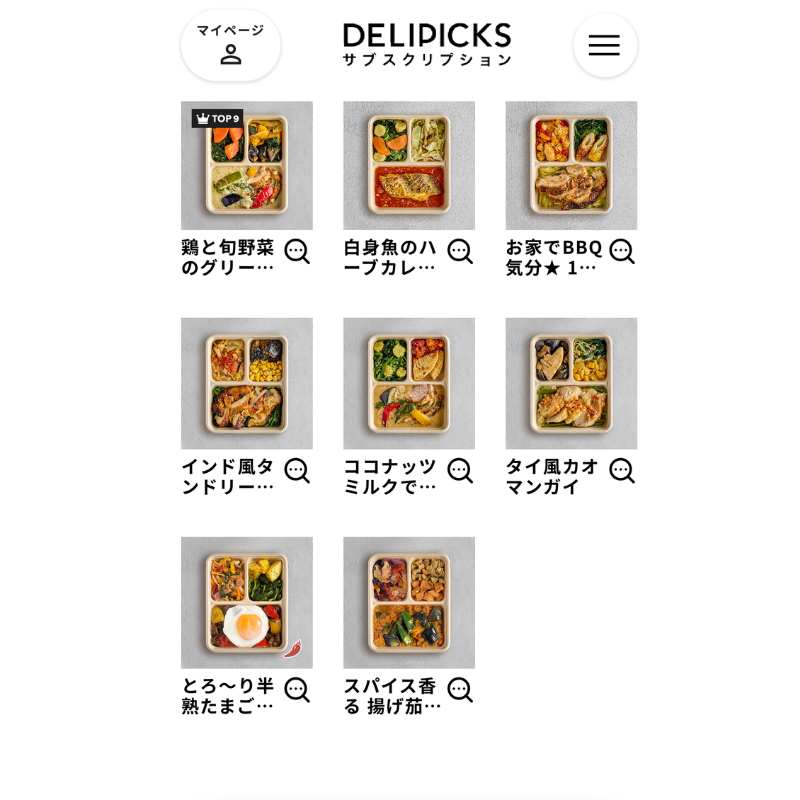The image size is (800, 800).
Task: Tap the magnifier icon beside ココナッツミルクで…
Action: click(459, 470)
